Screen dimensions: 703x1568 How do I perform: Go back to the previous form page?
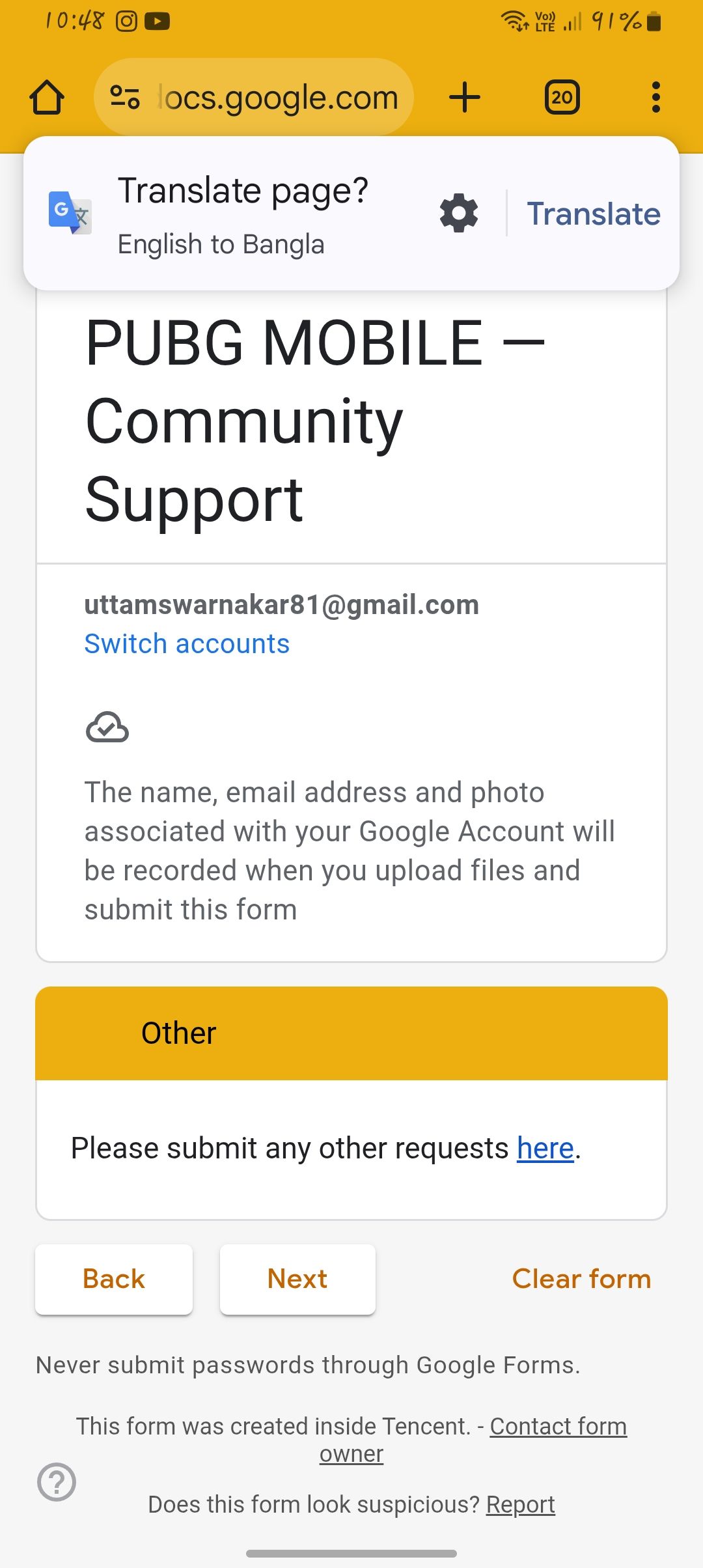pyautogui.click(x=114, y=1279)
